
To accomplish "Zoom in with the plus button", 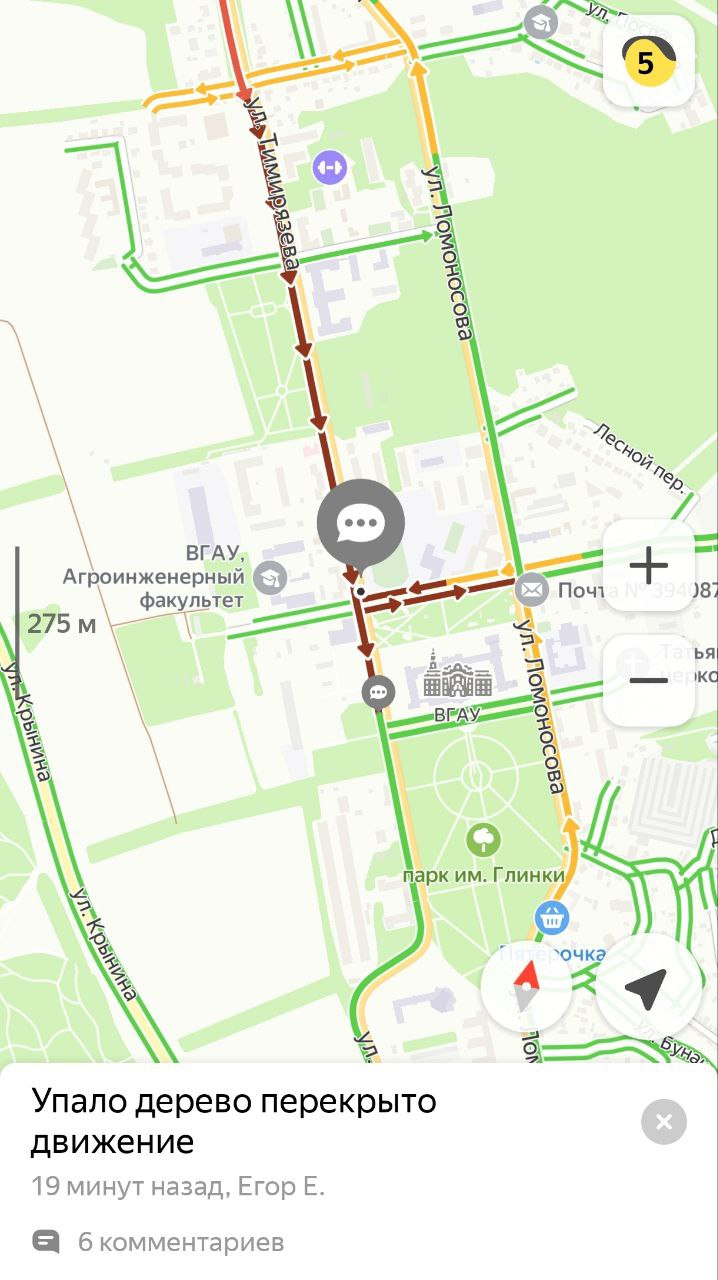I will (x=649, y=566).
